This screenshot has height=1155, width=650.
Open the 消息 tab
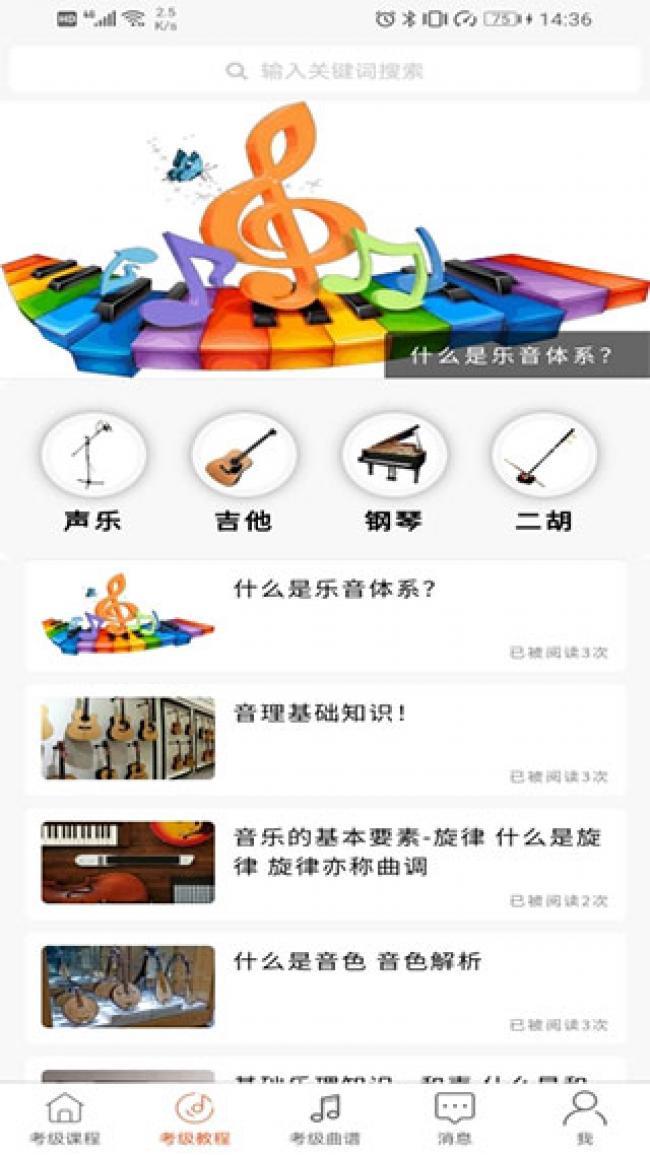(x=454, y=1119)
